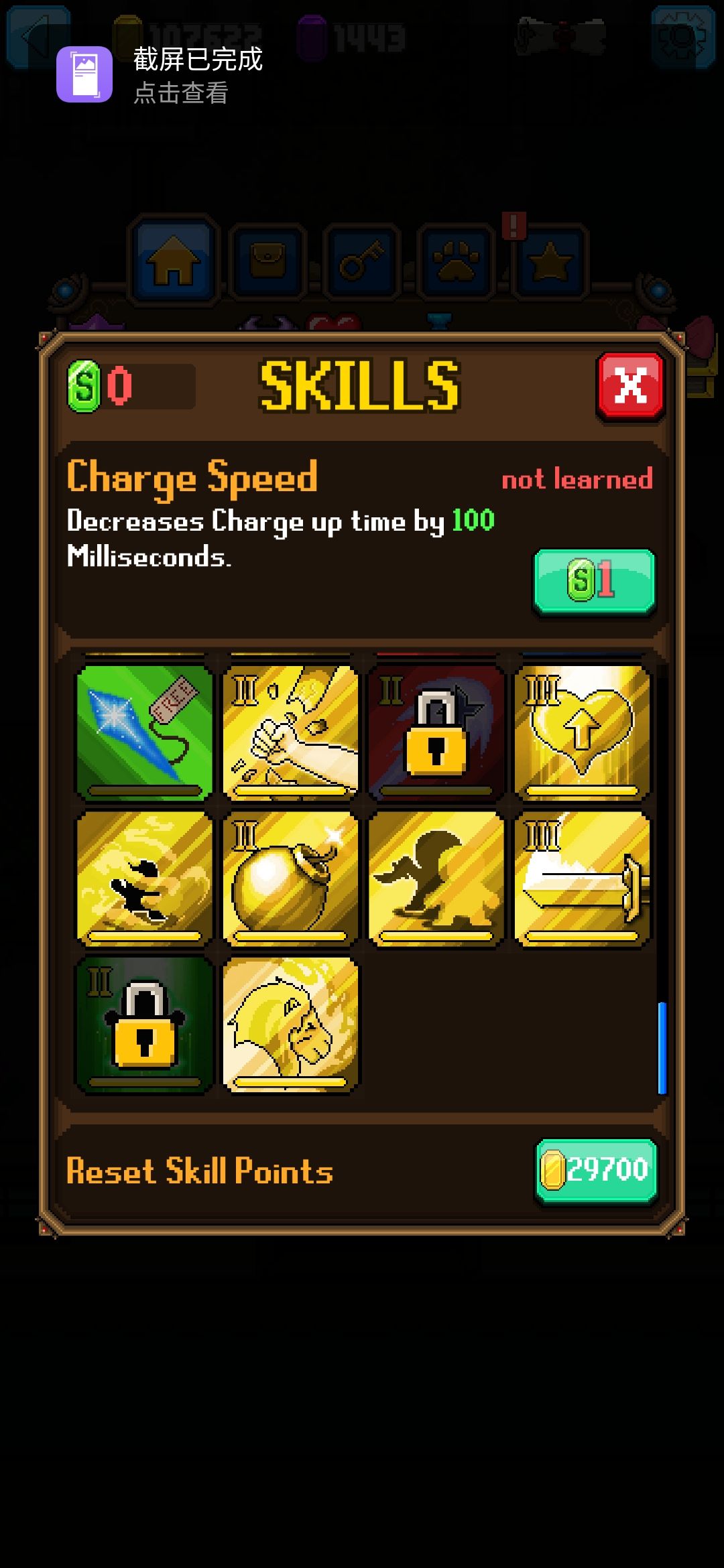Select the dashing figure skill icon
Screen dimensions: 724x1568
coord(143,876)
